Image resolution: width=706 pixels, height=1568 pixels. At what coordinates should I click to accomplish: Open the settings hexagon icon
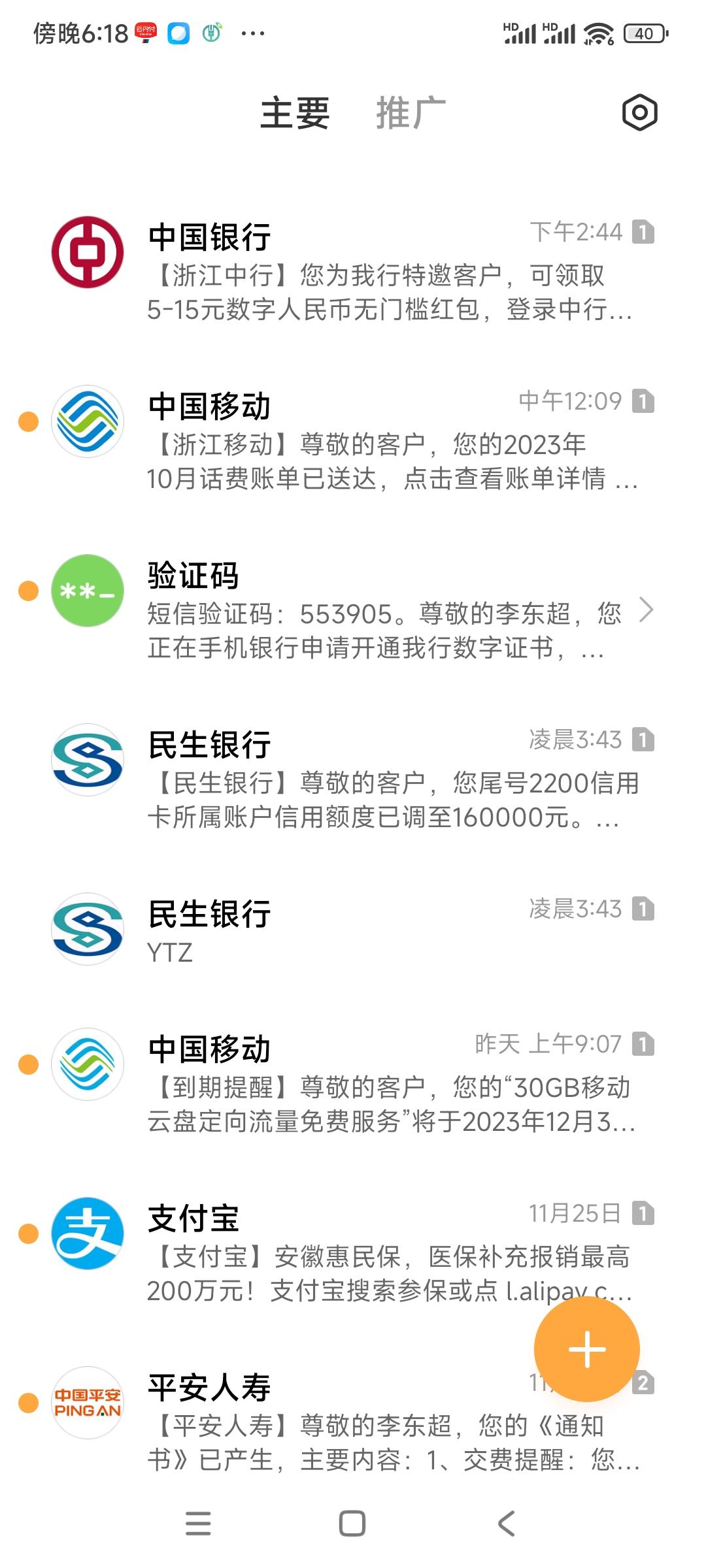pyautogui.click(x=639, y=112)
